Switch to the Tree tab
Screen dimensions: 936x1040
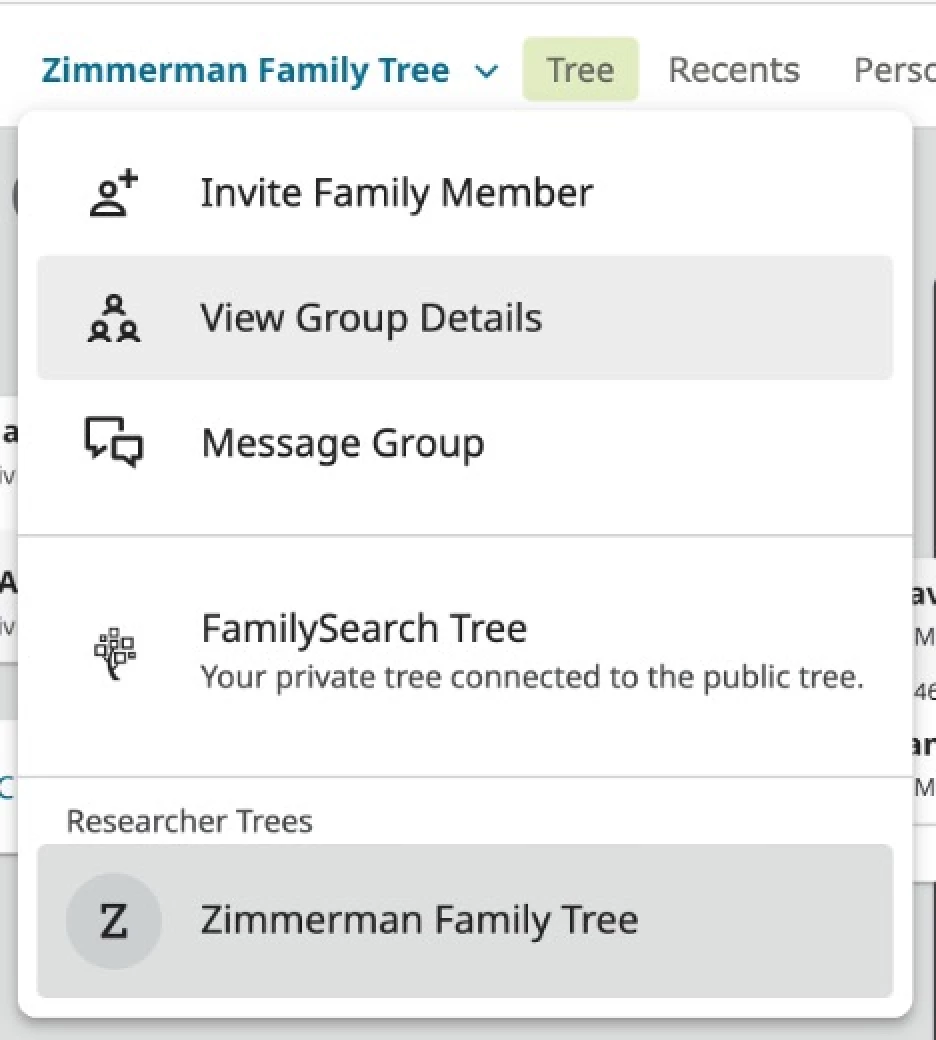click(x=580, y=70)
